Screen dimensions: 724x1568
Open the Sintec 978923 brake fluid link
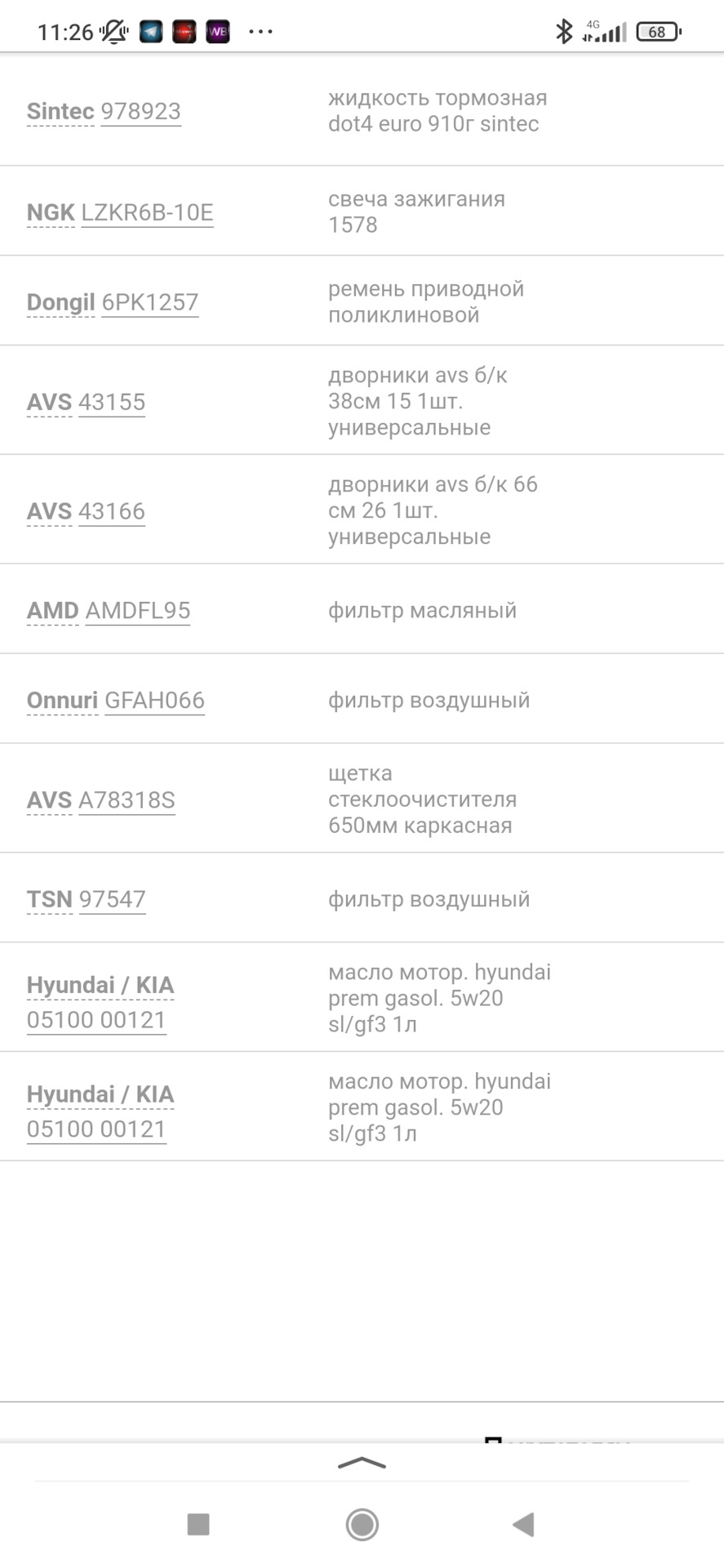pyautogui.click(x=104, y=112)
